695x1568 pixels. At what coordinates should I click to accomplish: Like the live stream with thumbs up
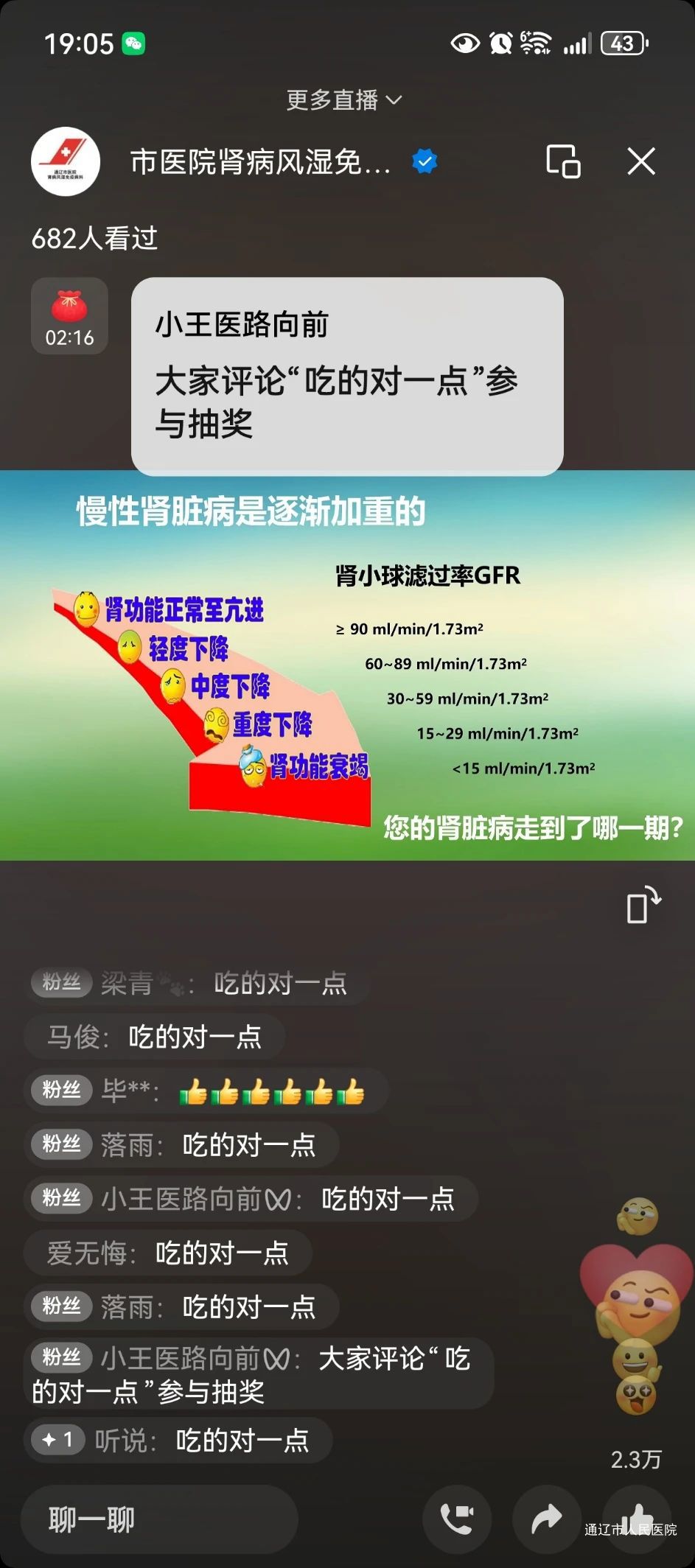[637, 1516]
